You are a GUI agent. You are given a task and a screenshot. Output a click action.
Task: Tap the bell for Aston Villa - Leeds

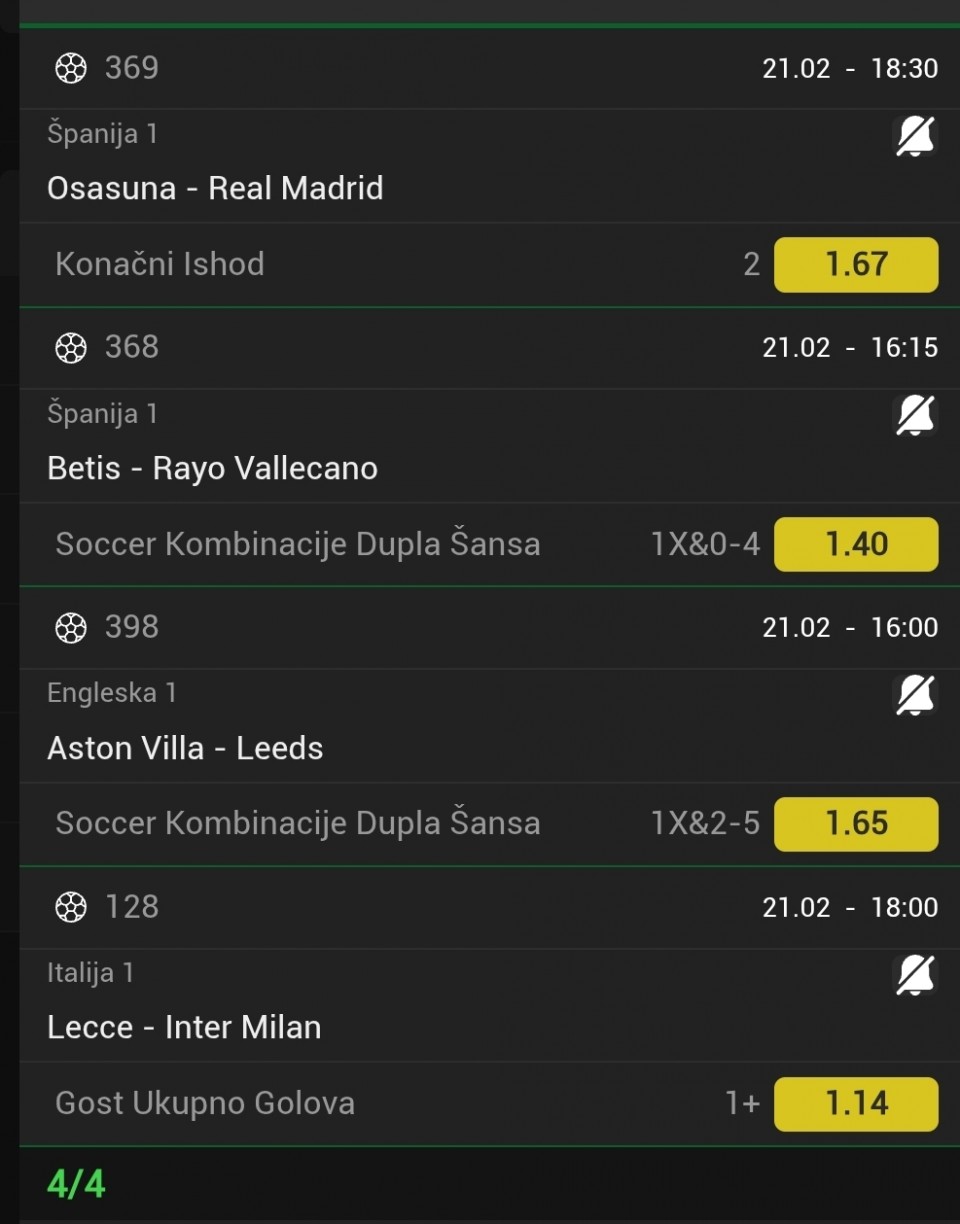914,695
